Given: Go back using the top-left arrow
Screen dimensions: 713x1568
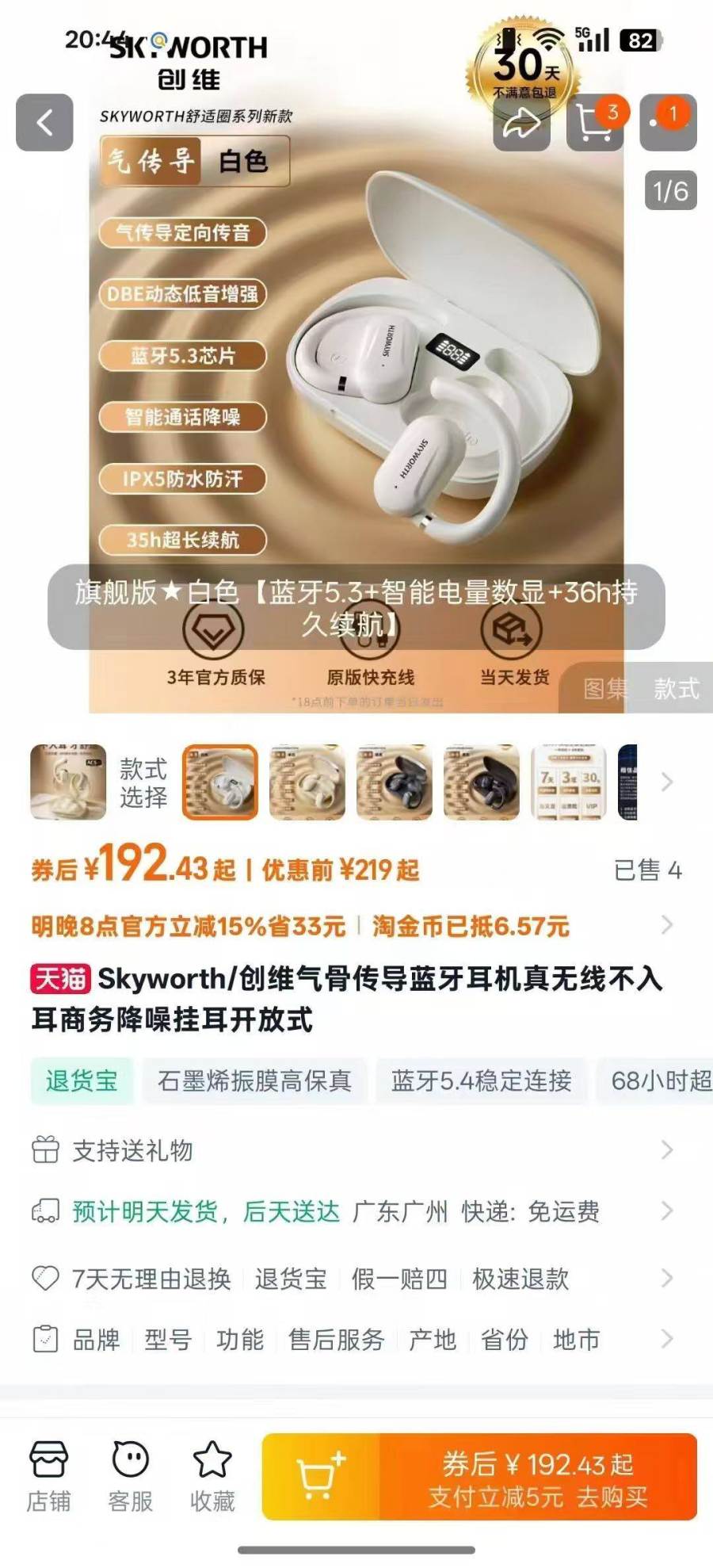Looking at the screenshot, I should click(44, 122).
